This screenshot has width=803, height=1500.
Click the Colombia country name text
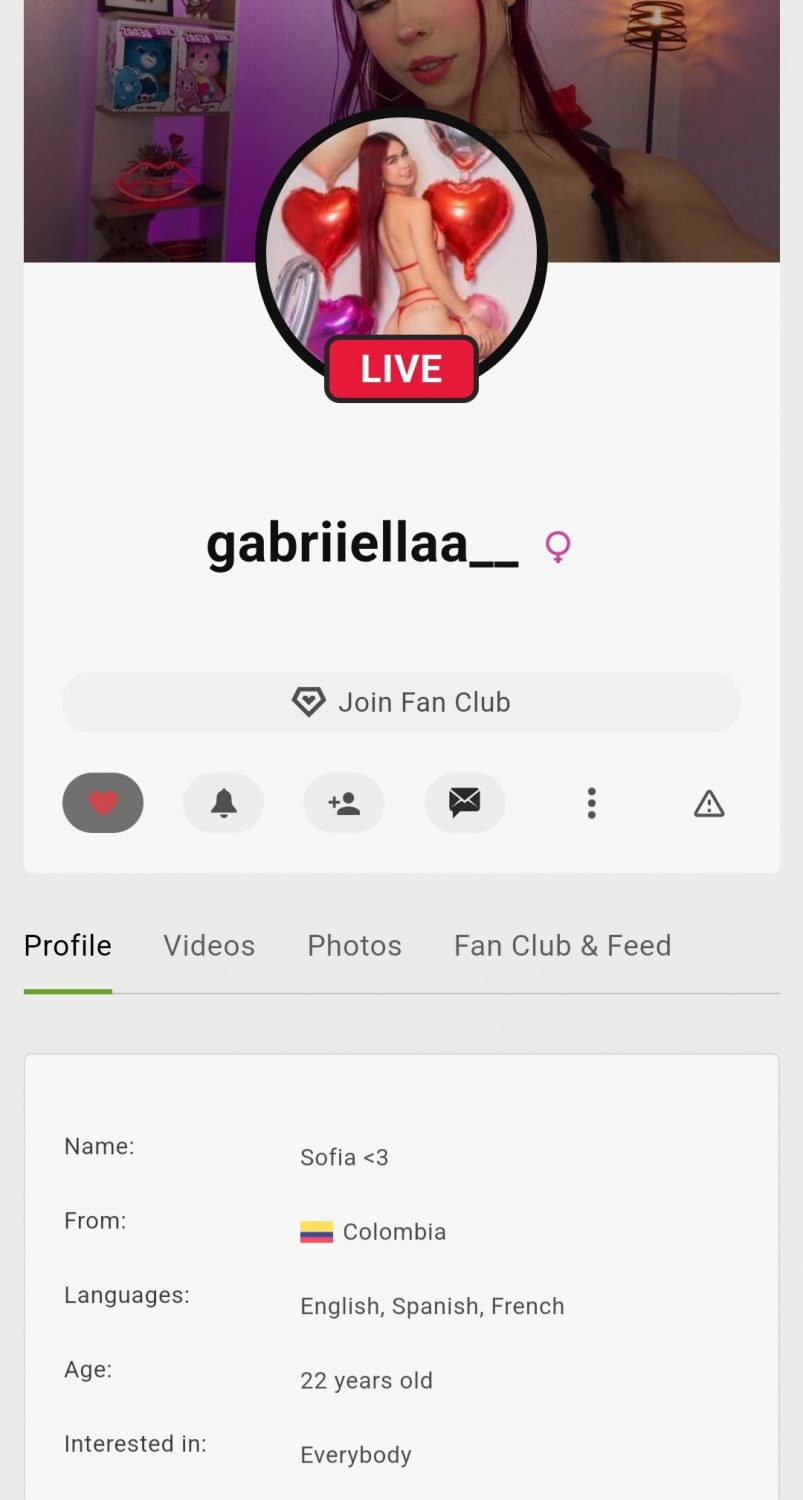point(395,1231)
